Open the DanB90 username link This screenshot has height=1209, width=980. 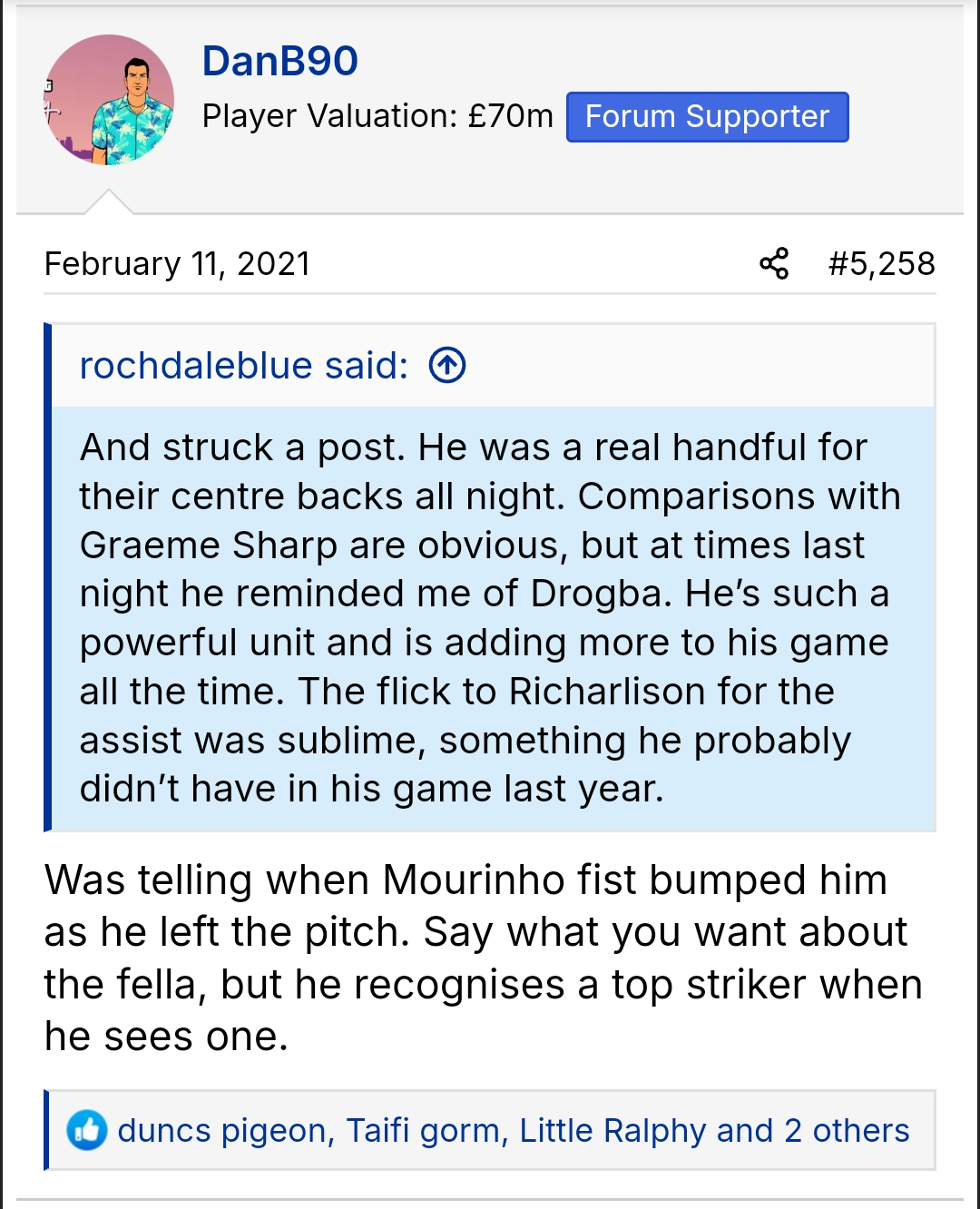click(x=279, y=62)
